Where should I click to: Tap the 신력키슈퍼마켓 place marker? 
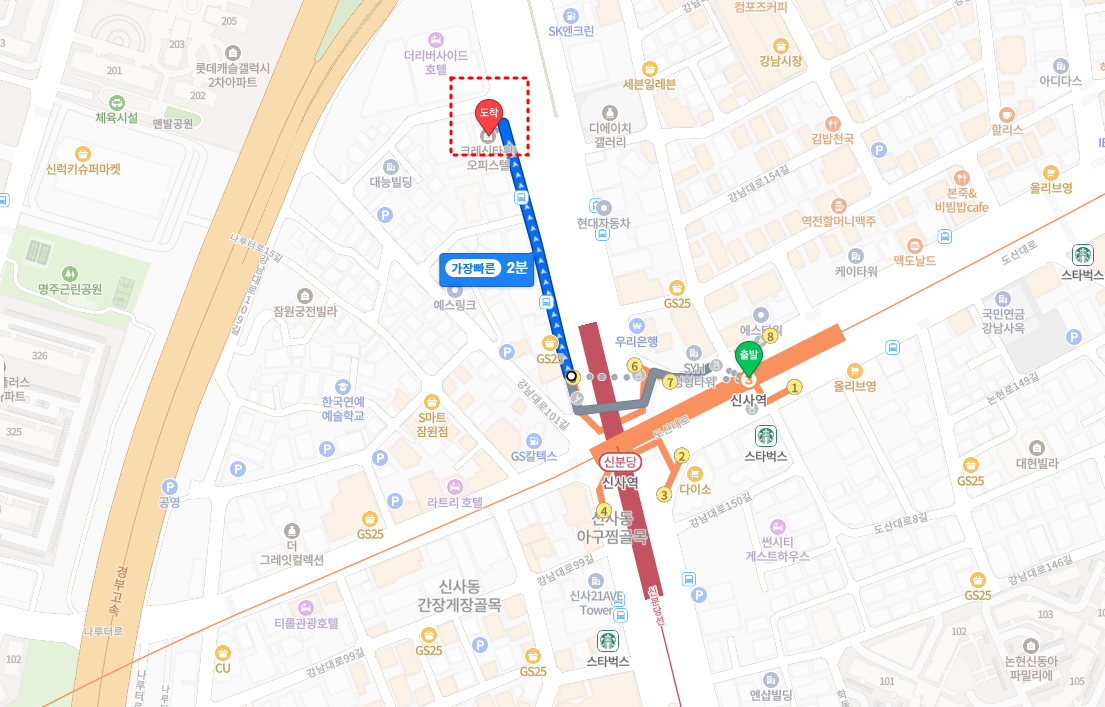pyautogui.click(x=82, y=154)
